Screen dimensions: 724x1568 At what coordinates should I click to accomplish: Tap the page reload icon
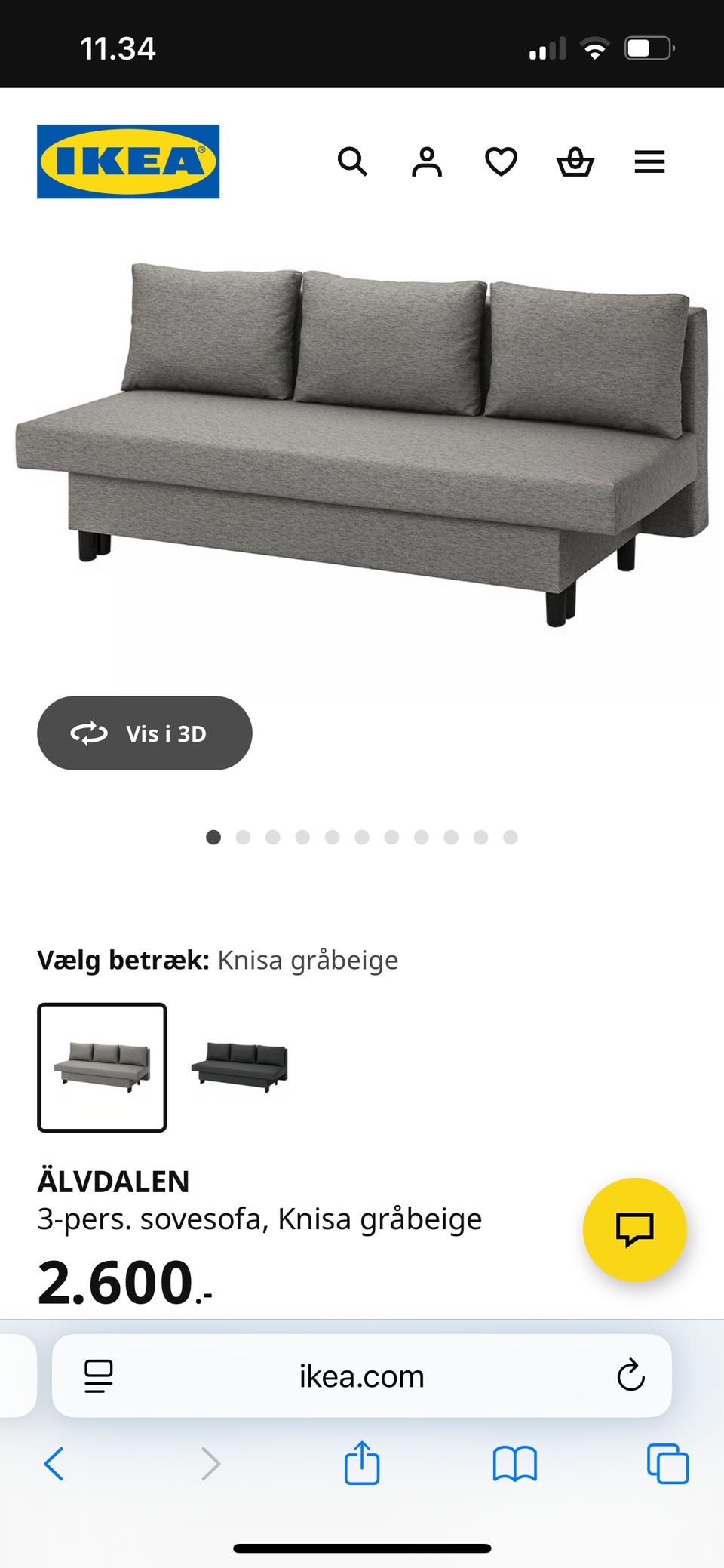(x=630, y=1376)
